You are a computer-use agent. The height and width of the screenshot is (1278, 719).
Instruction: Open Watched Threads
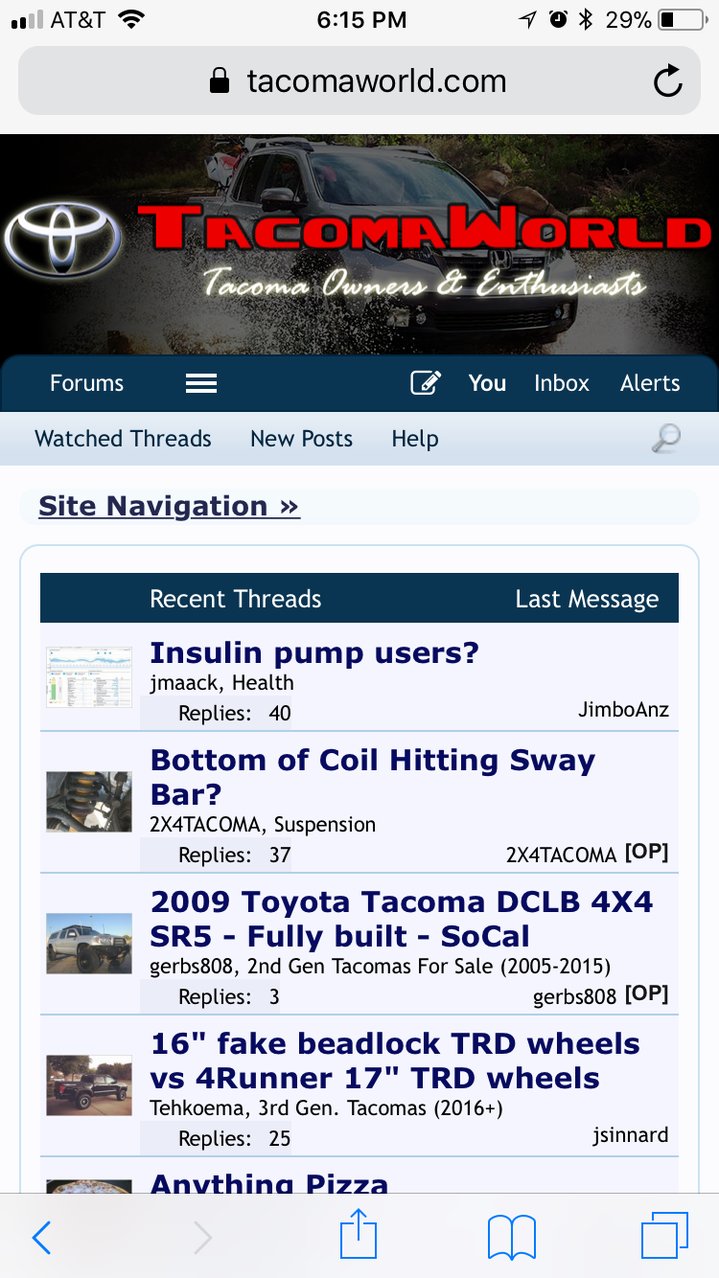[123, 439]
